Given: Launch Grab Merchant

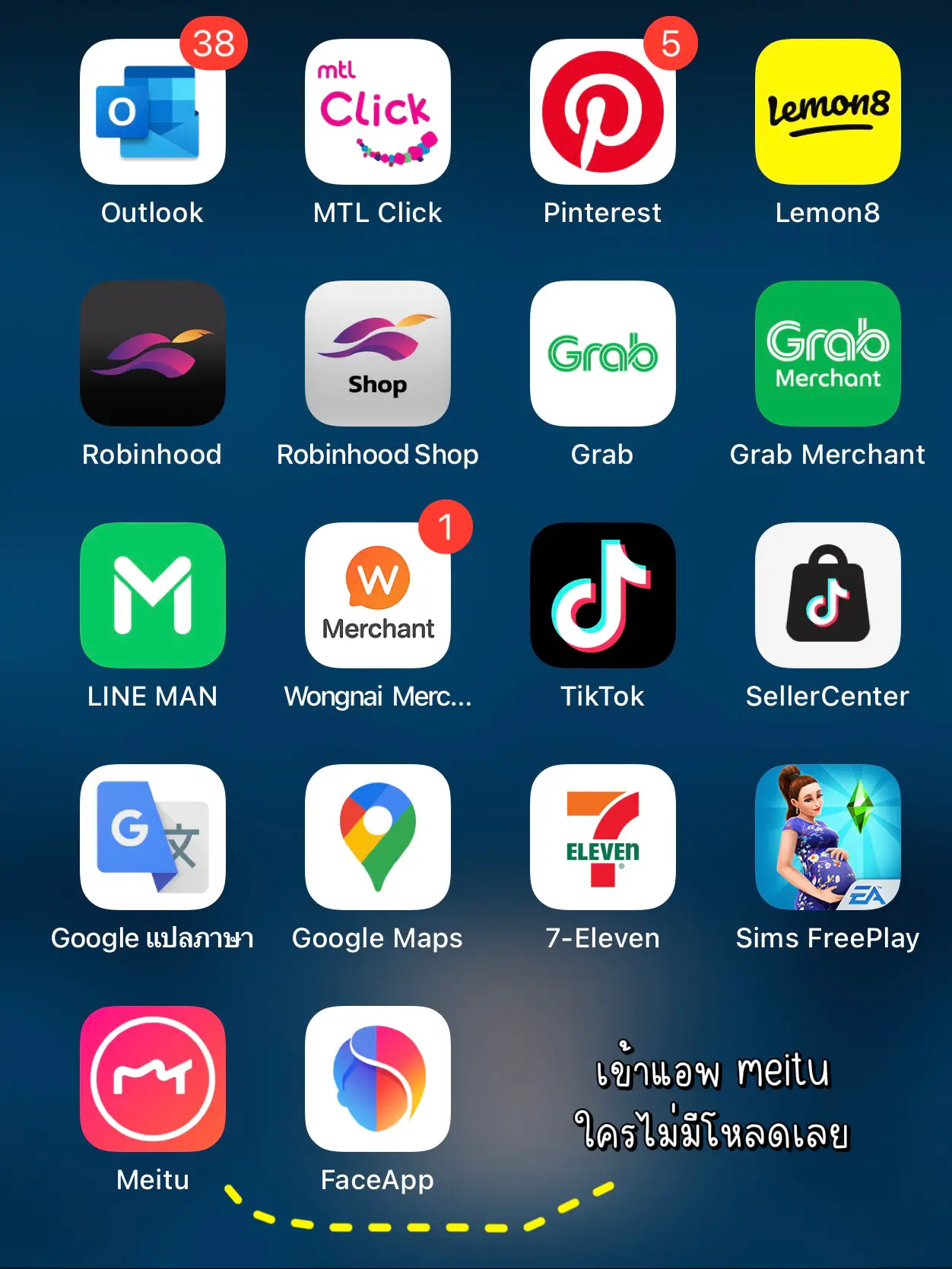Looking at the screenshot, I should pos(827,354).
